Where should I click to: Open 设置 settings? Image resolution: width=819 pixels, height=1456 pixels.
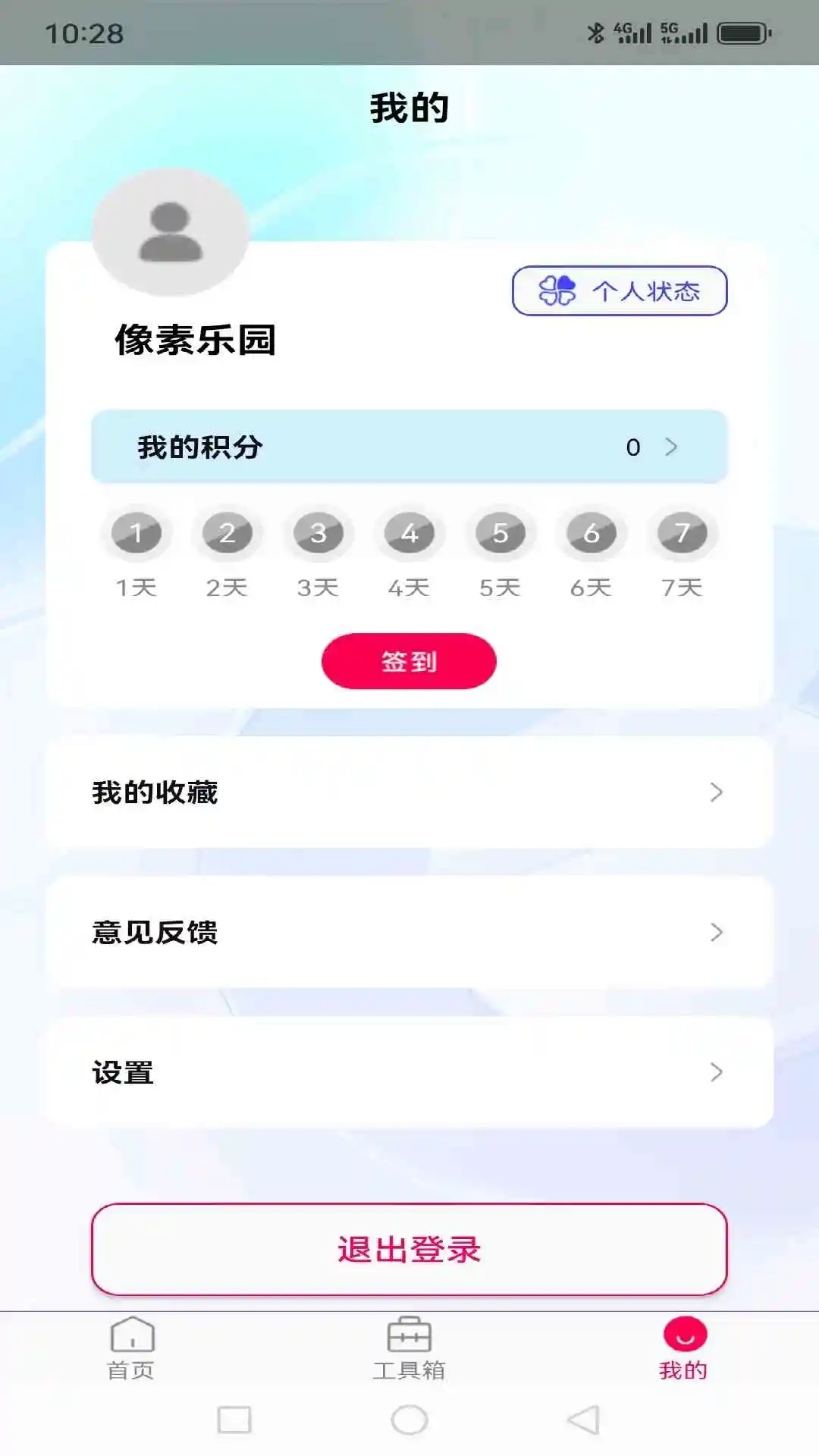coord(409,1072)
